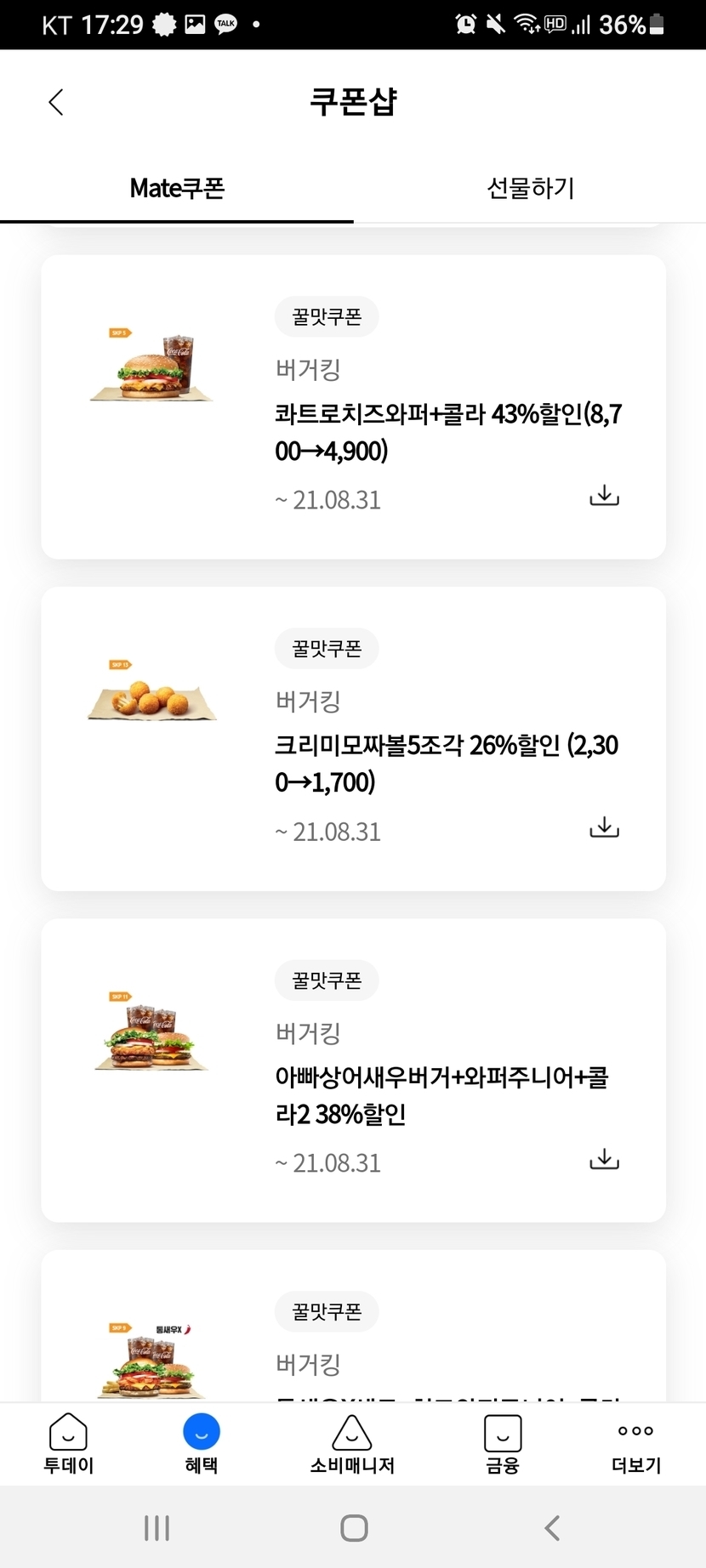Switch to the 선물하기 tab
Viewport: 706px width, 1568px height.
pos(530,188)
